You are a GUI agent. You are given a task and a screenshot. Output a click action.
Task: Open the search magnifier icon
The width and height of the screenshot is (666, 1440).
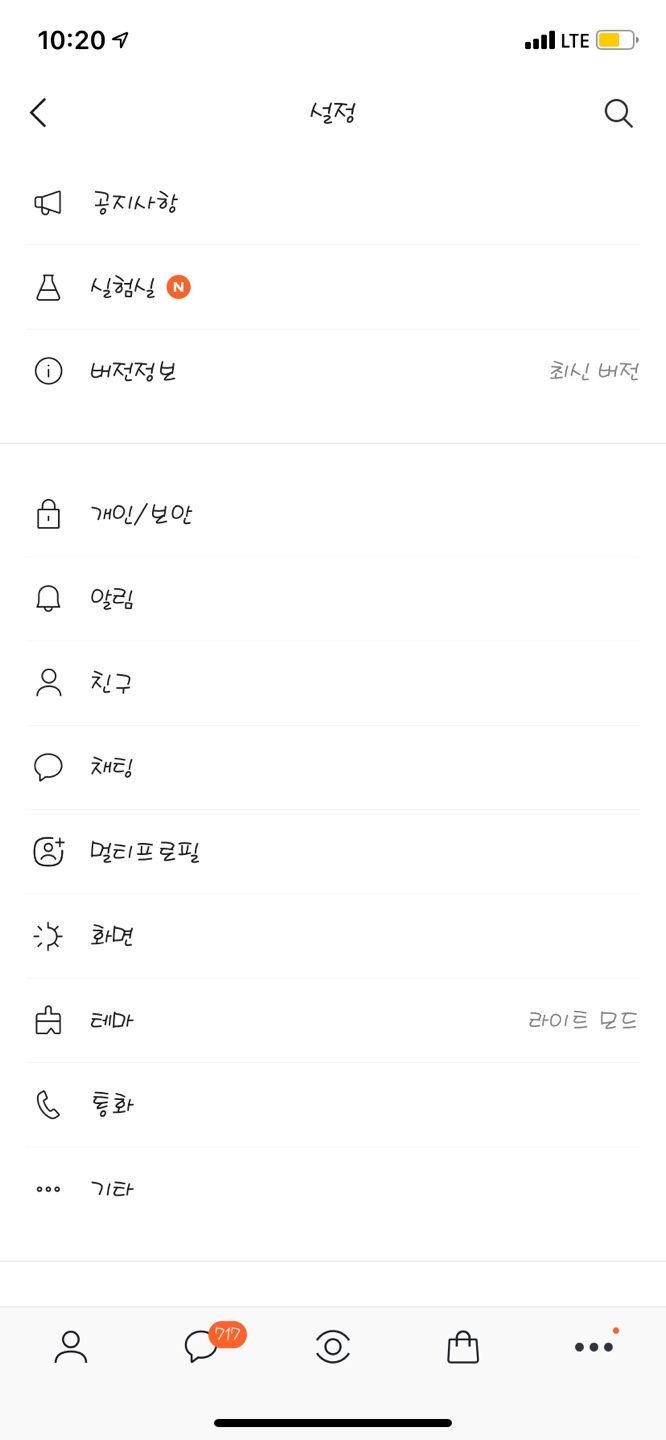(619, 113)
